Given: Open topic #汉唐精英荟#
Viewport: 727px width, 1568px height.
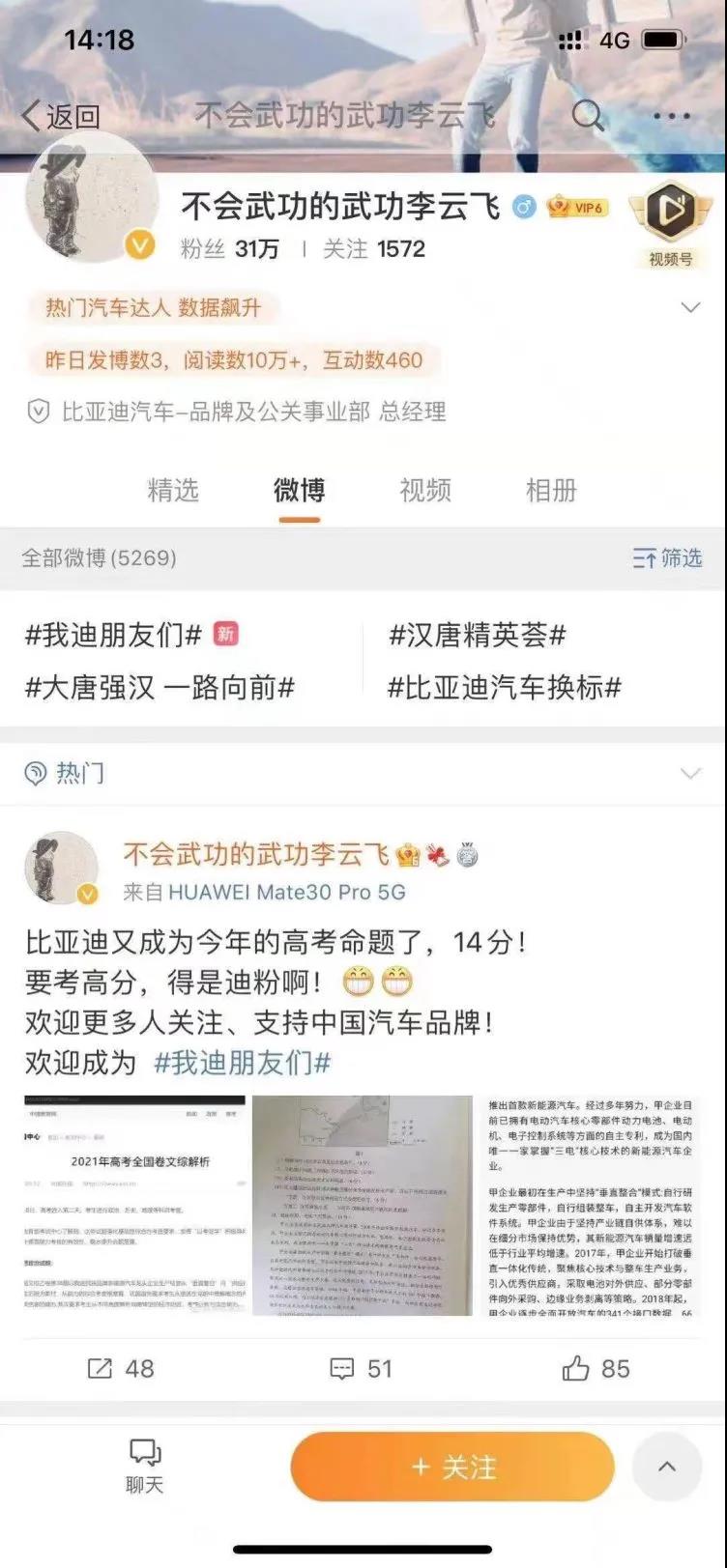Looking at the screenshot, I should pyautogui.click(x=477, y=635).
